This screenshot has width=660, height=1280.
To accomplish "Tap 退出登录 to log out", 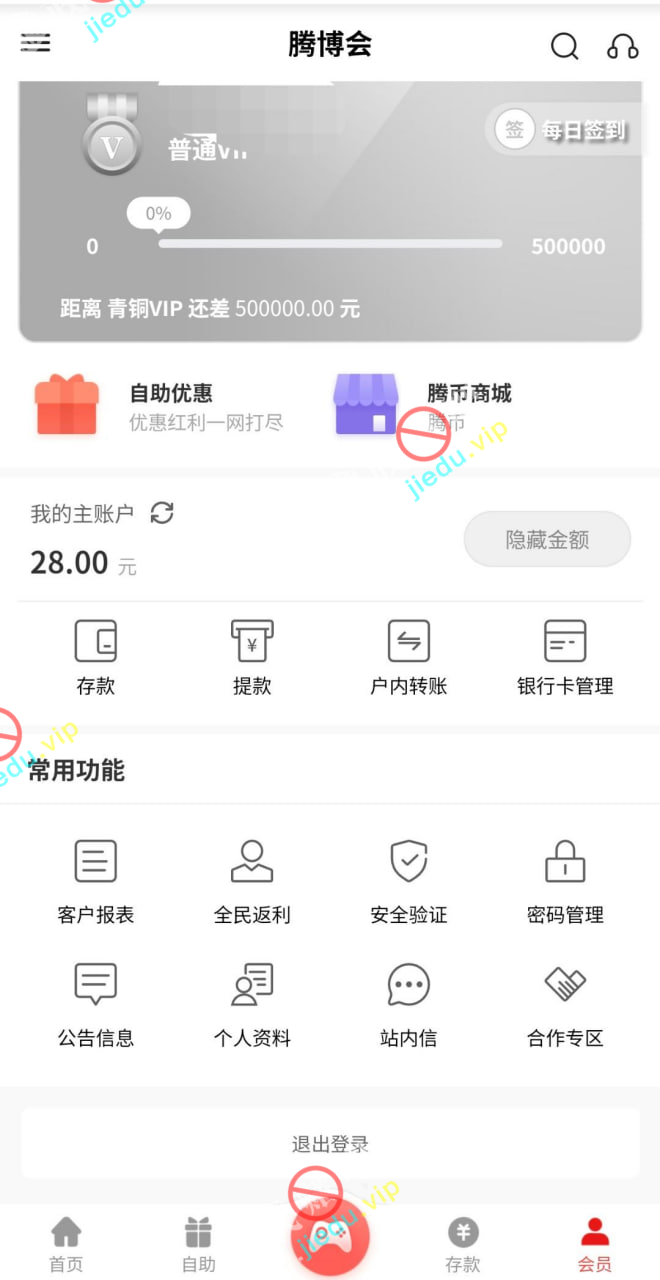I will point(330,1144).
